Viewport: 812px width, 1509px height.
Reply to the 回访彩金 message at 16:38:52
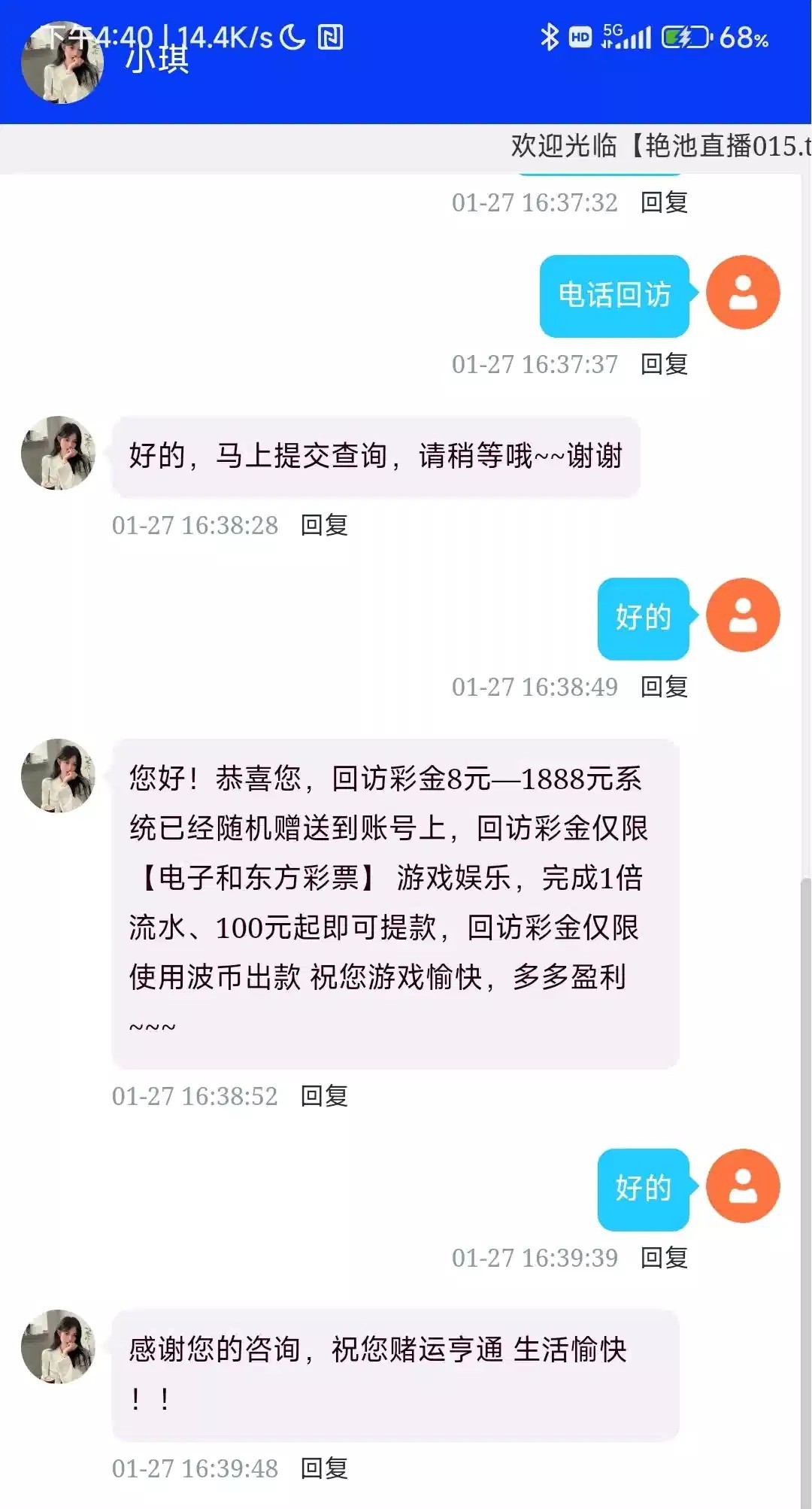pyautogui.click(x=324, y=1096)
